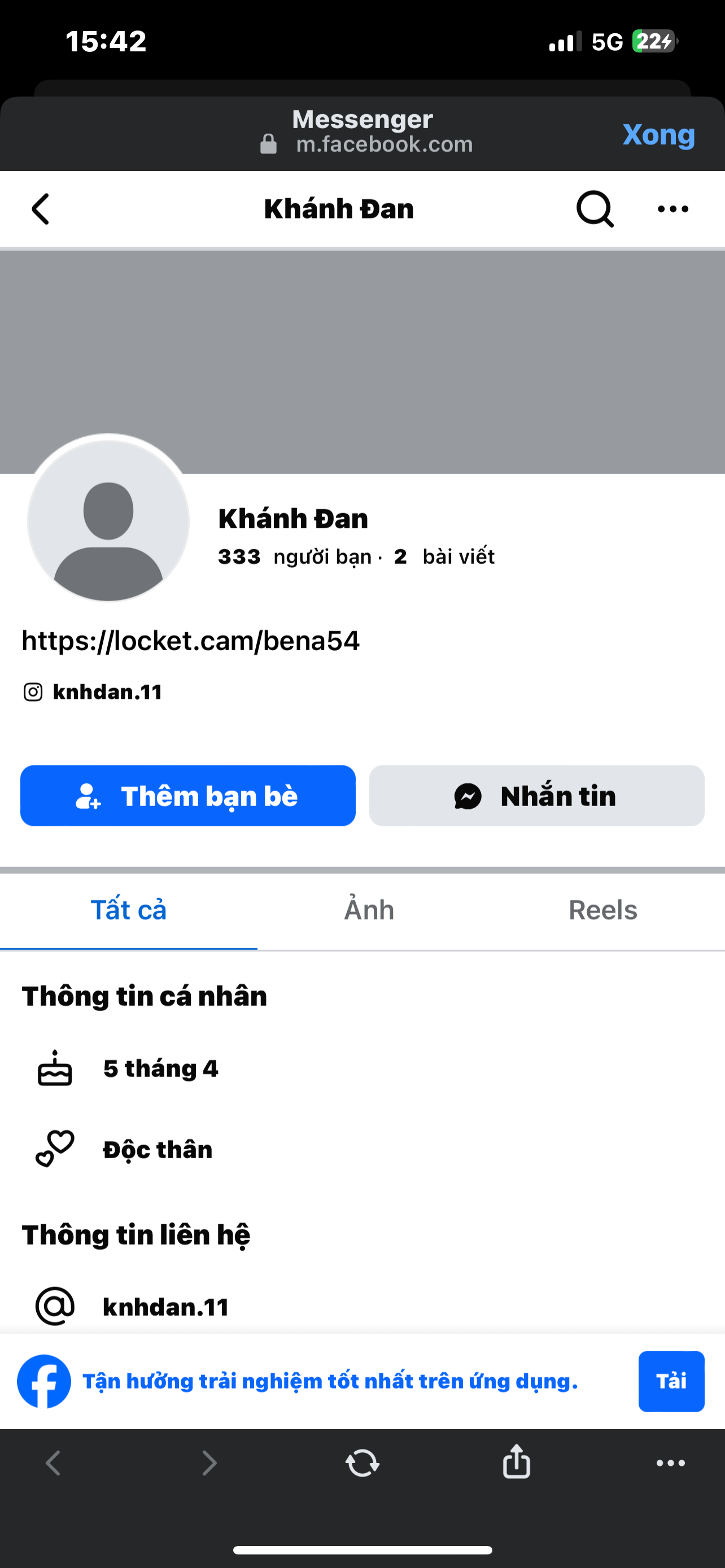Select the Tất cả tab

click(x=128, y=910)
